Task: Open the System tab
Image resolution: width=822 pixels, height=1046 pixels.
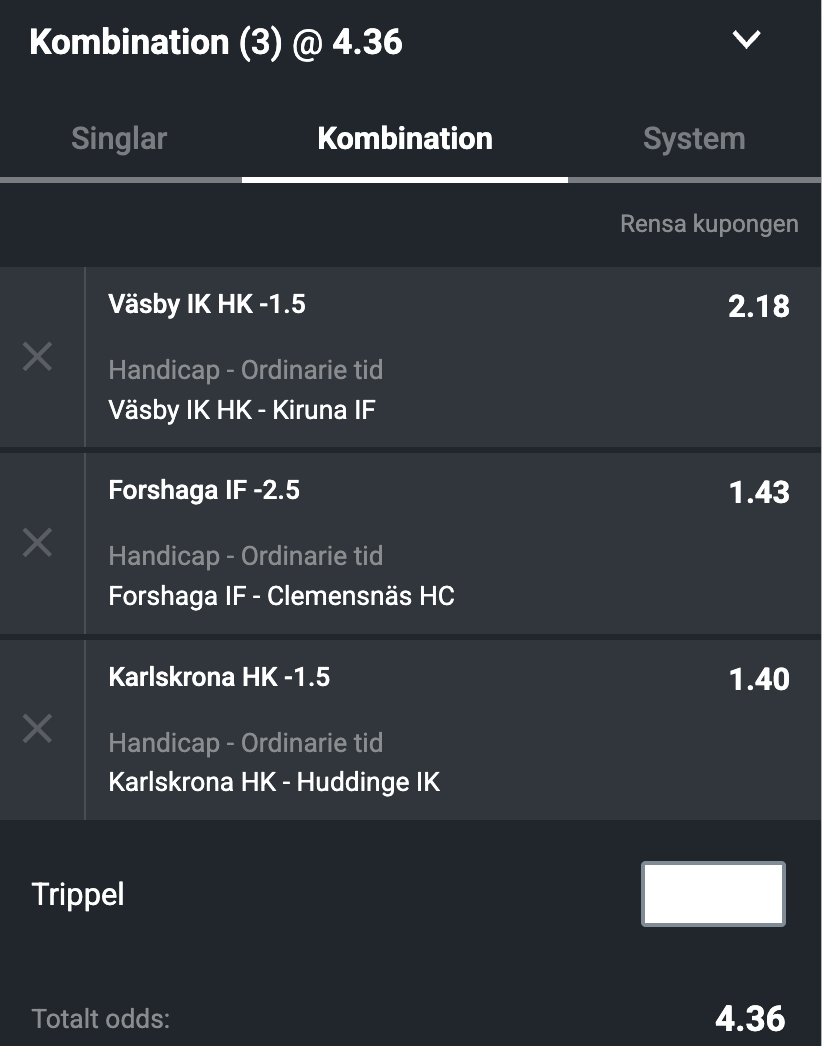Action: pyautogui.click(x=693, y=139)
